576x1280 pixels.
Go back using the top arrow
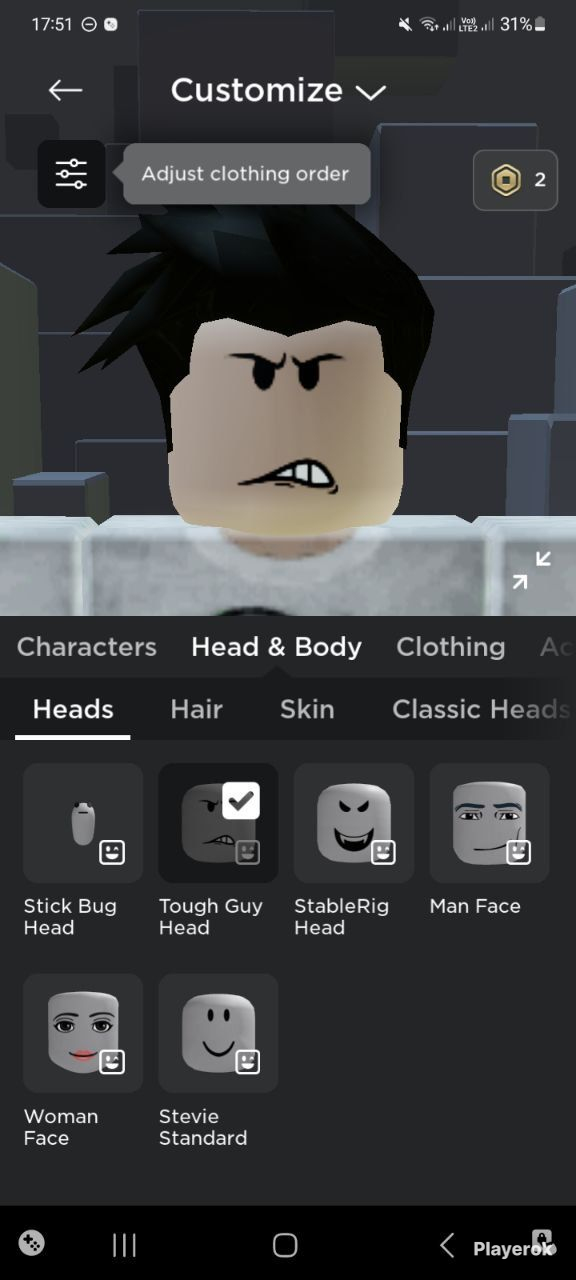(65, 90)
